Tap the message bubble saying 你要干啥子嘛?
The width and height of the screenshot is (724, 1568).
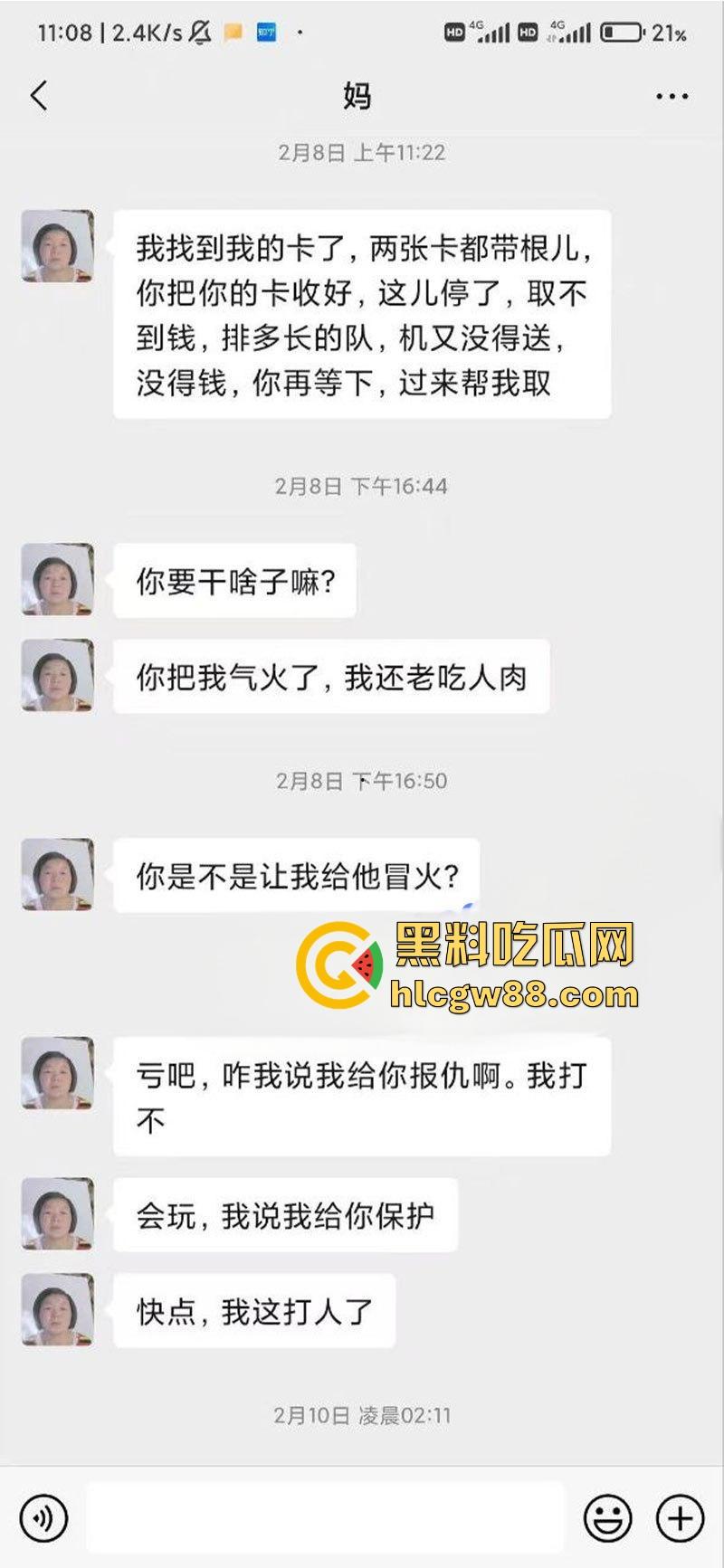click(x=234, y=580)
